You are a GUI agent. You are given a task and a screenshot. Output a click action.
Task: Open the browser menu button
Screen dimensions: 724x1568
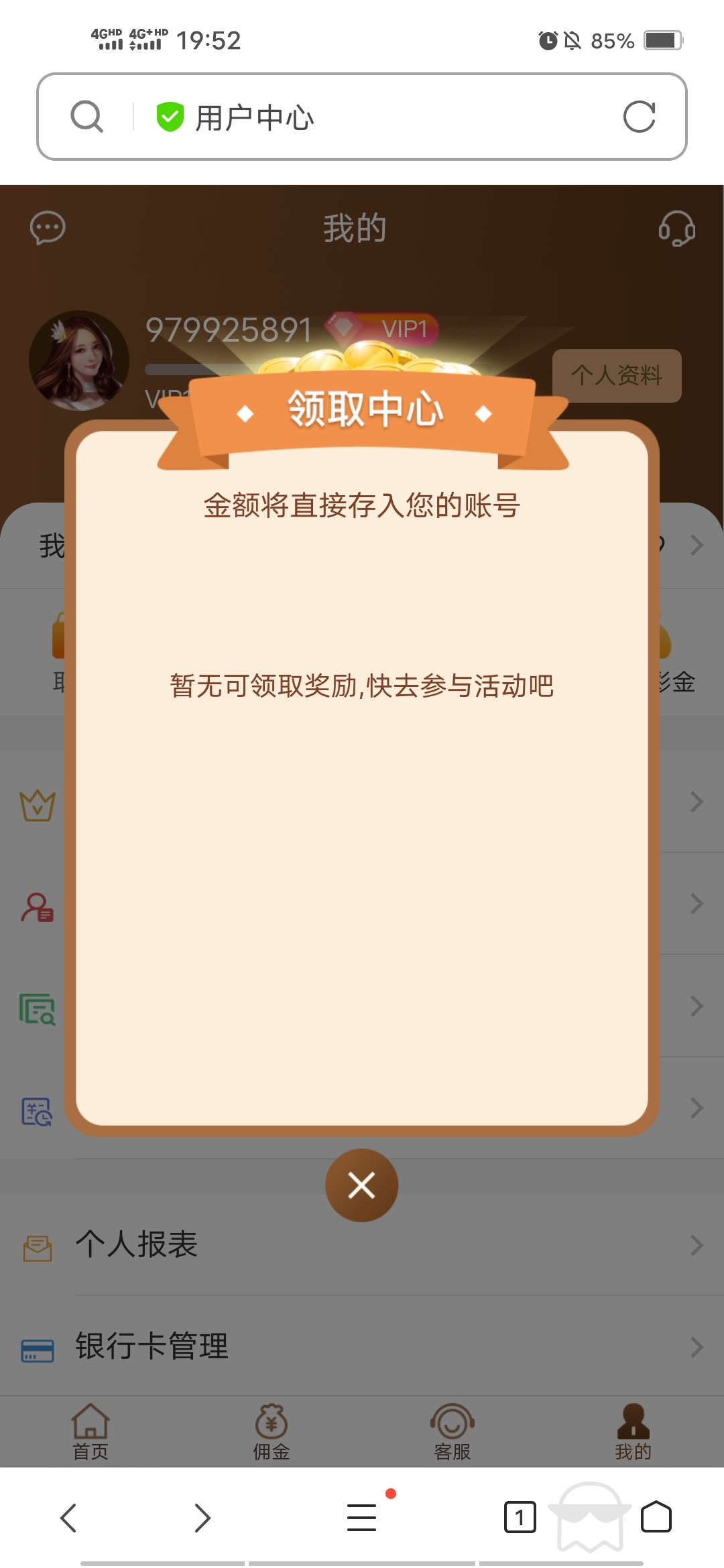click(361, 1518)
